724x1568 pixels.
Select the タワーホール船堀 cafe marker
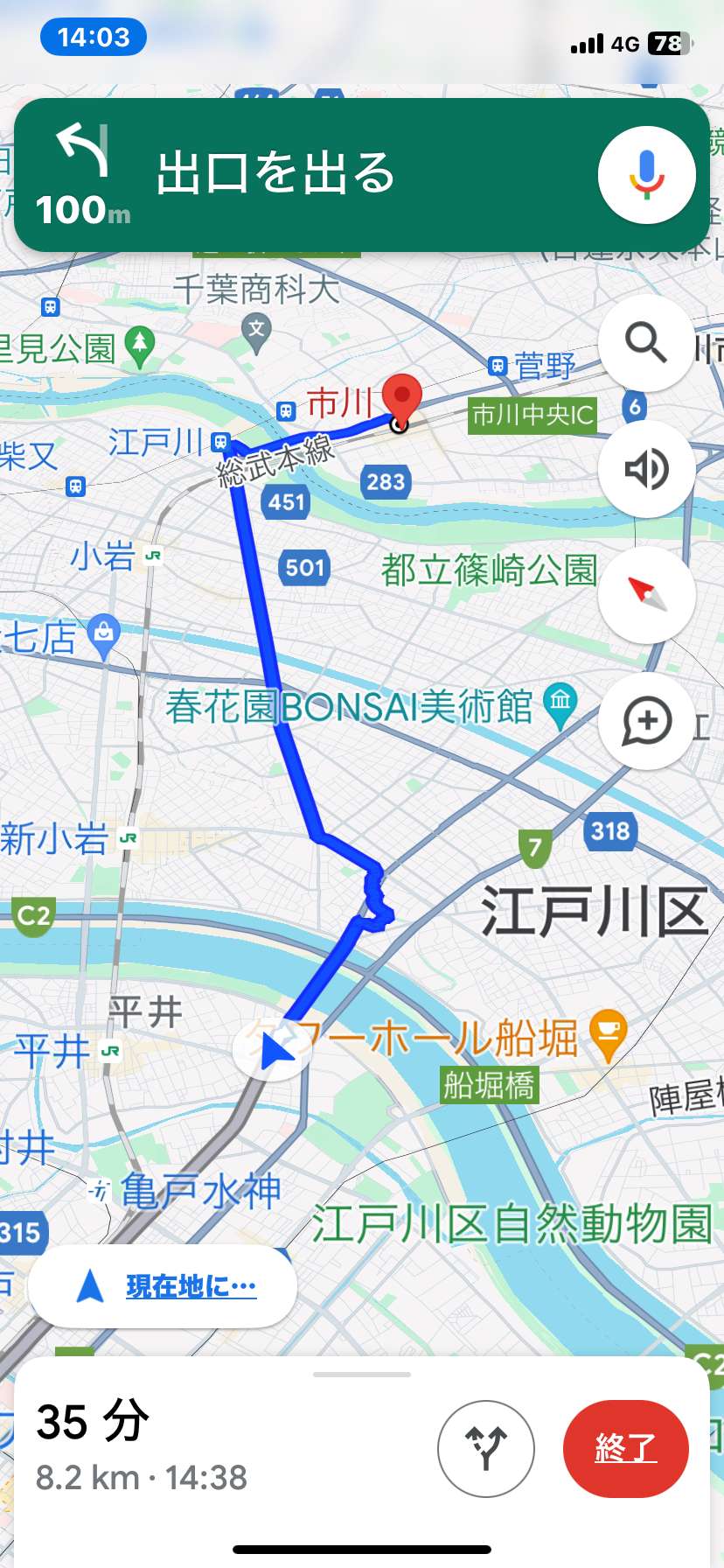pos(608,1036)
